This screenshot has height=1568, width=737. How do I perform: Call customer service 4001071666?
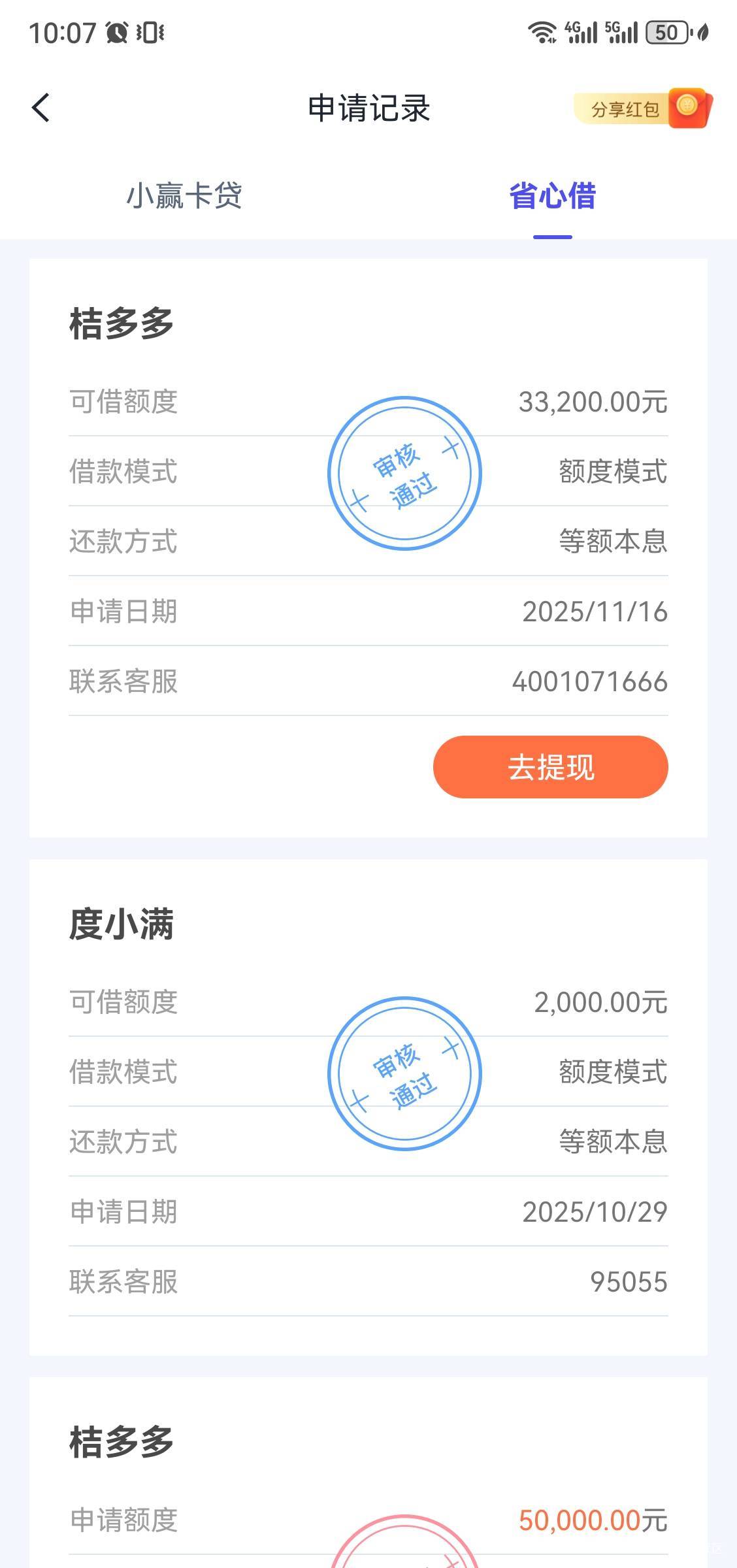(589, 681)
